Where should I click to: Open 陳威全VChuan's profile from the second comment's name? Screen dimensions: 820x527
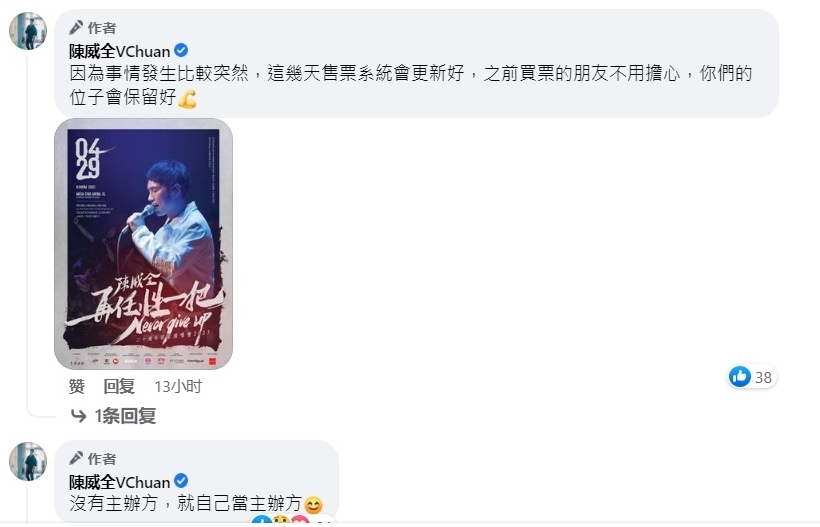[x=120, y=482]
